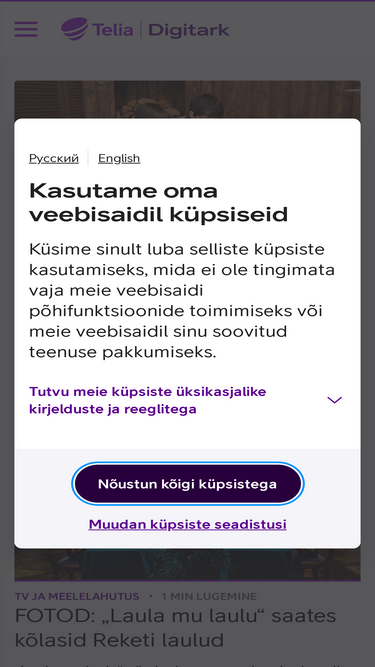Screen dimensions: 375x667
Task: Switch cookie dialog language to Русский
Action: click(54, 158)
